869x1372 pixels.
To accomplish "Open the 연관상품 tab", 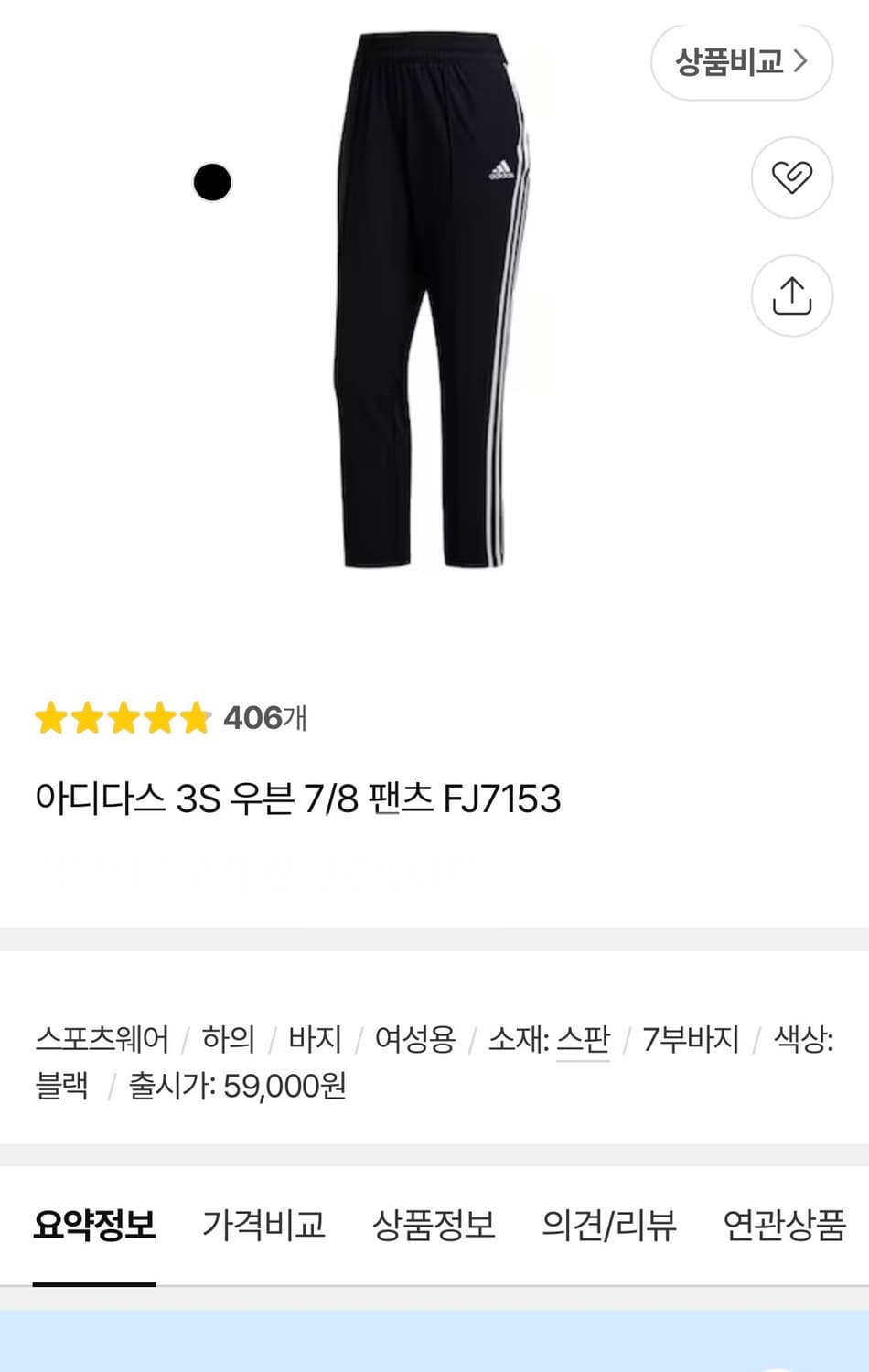I will 782,1229.
